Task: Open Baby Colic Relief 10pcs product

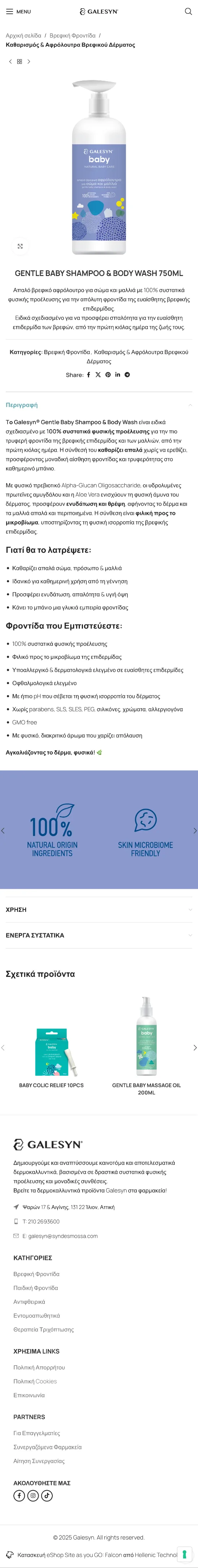Action: 52,1085
